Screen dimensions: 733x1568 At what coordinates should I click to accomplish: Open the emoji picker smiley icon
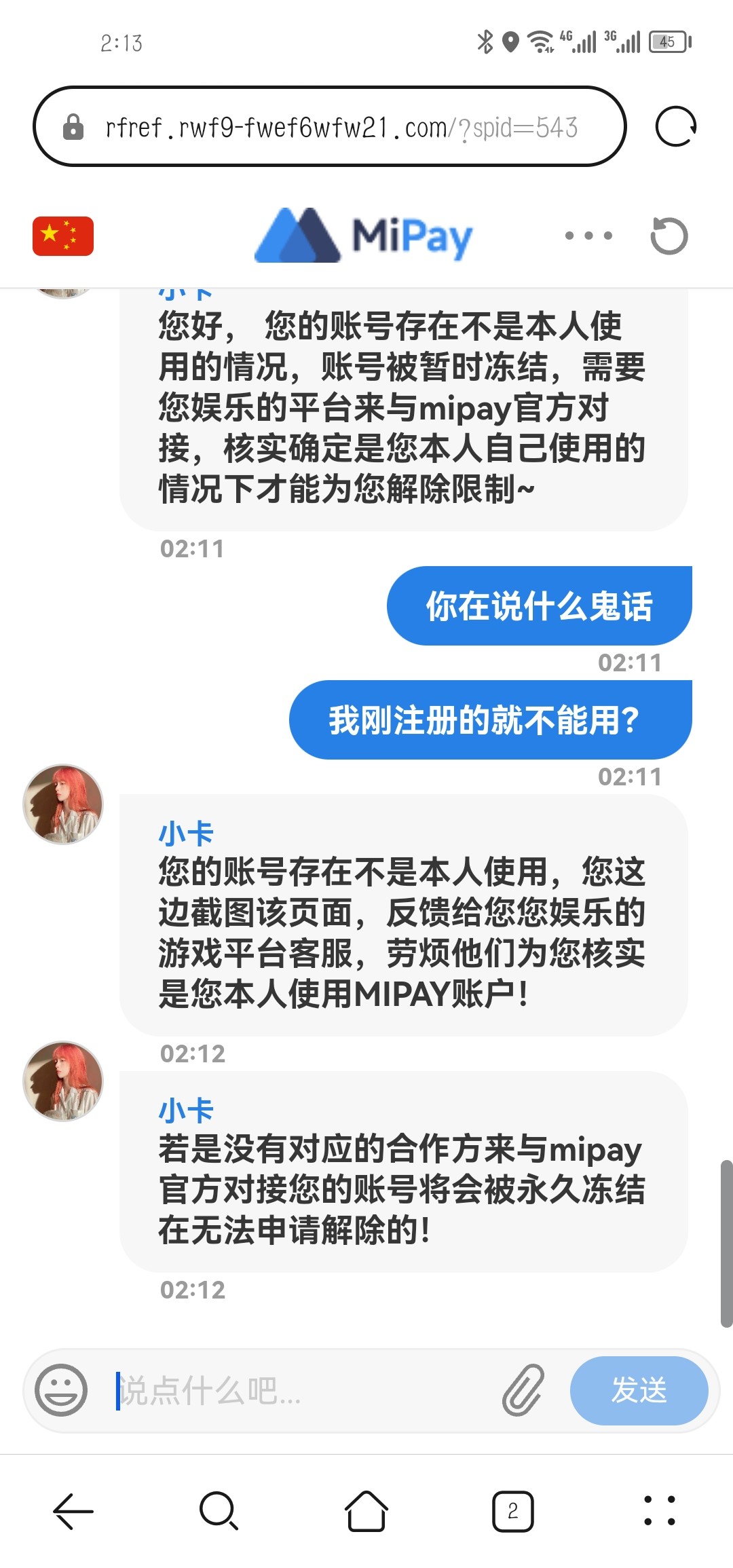pyautogui.click(x=61, y=1389)
